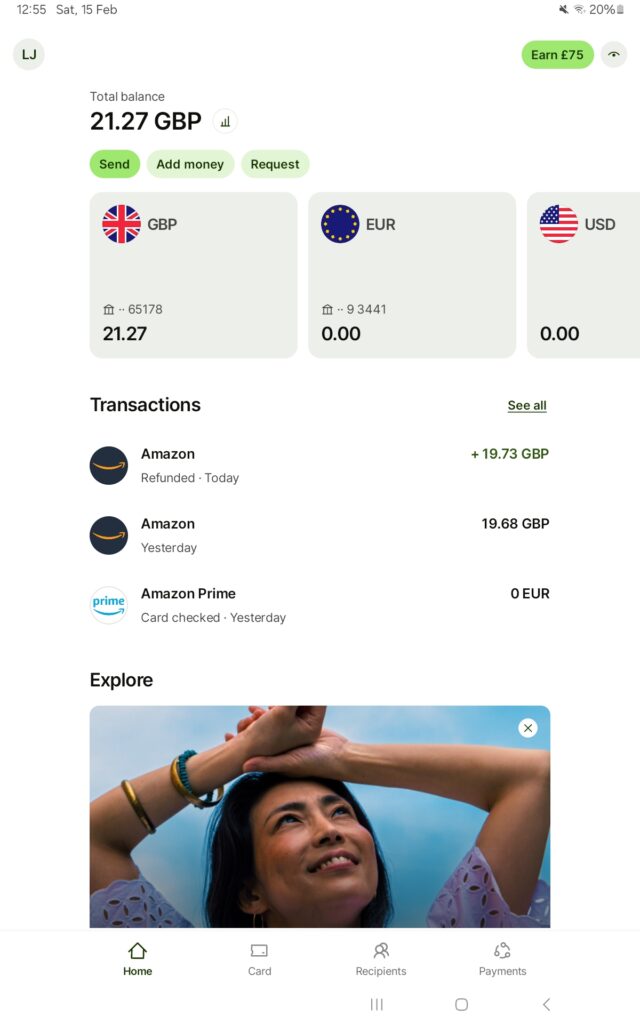The height and width of the screenshot is (1024, 640).
Task: Open the balance chart icon
Action: [225, 122]
